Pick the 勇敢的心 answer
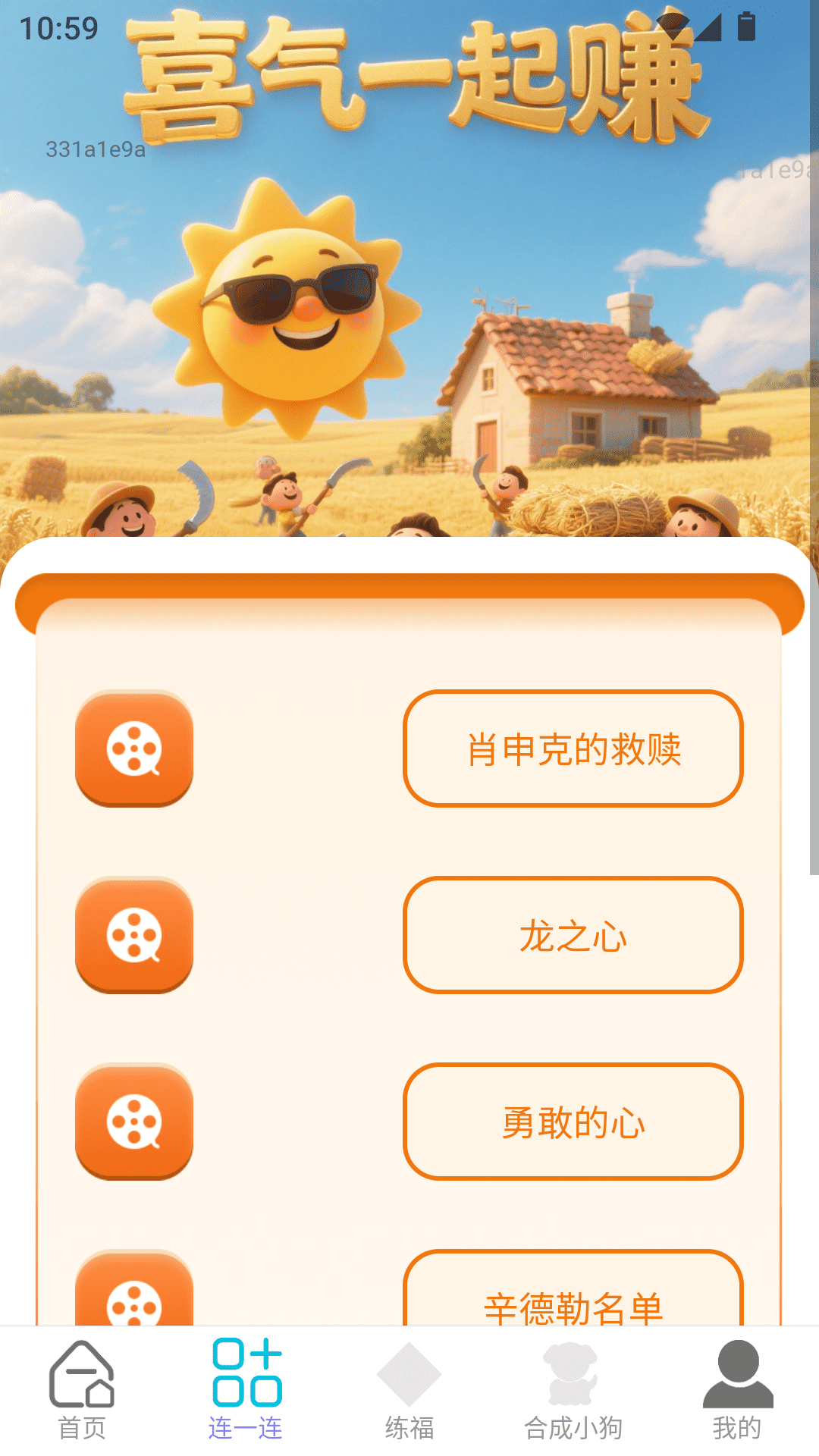Image resolution: width=819 pixels, height=1456 pixels. click(573, 1122)
